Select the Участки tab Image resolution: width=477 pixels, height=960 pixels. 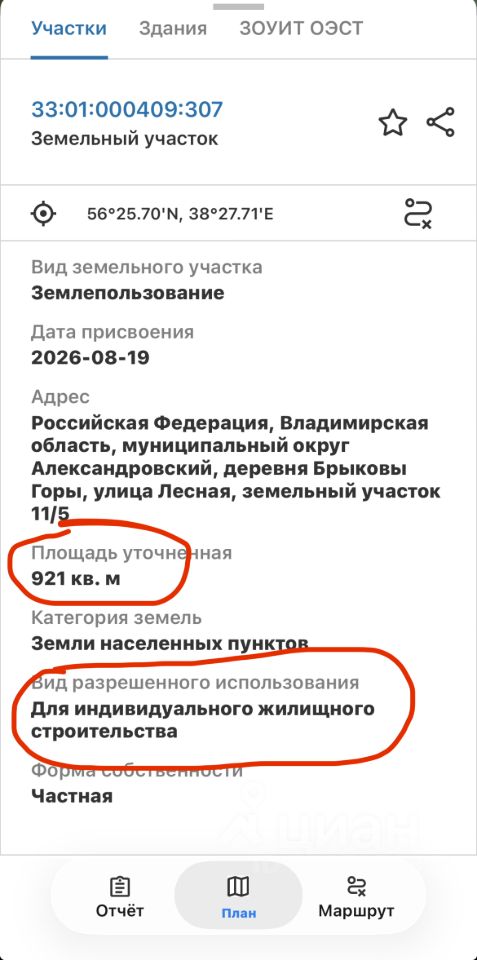[69, 29]
